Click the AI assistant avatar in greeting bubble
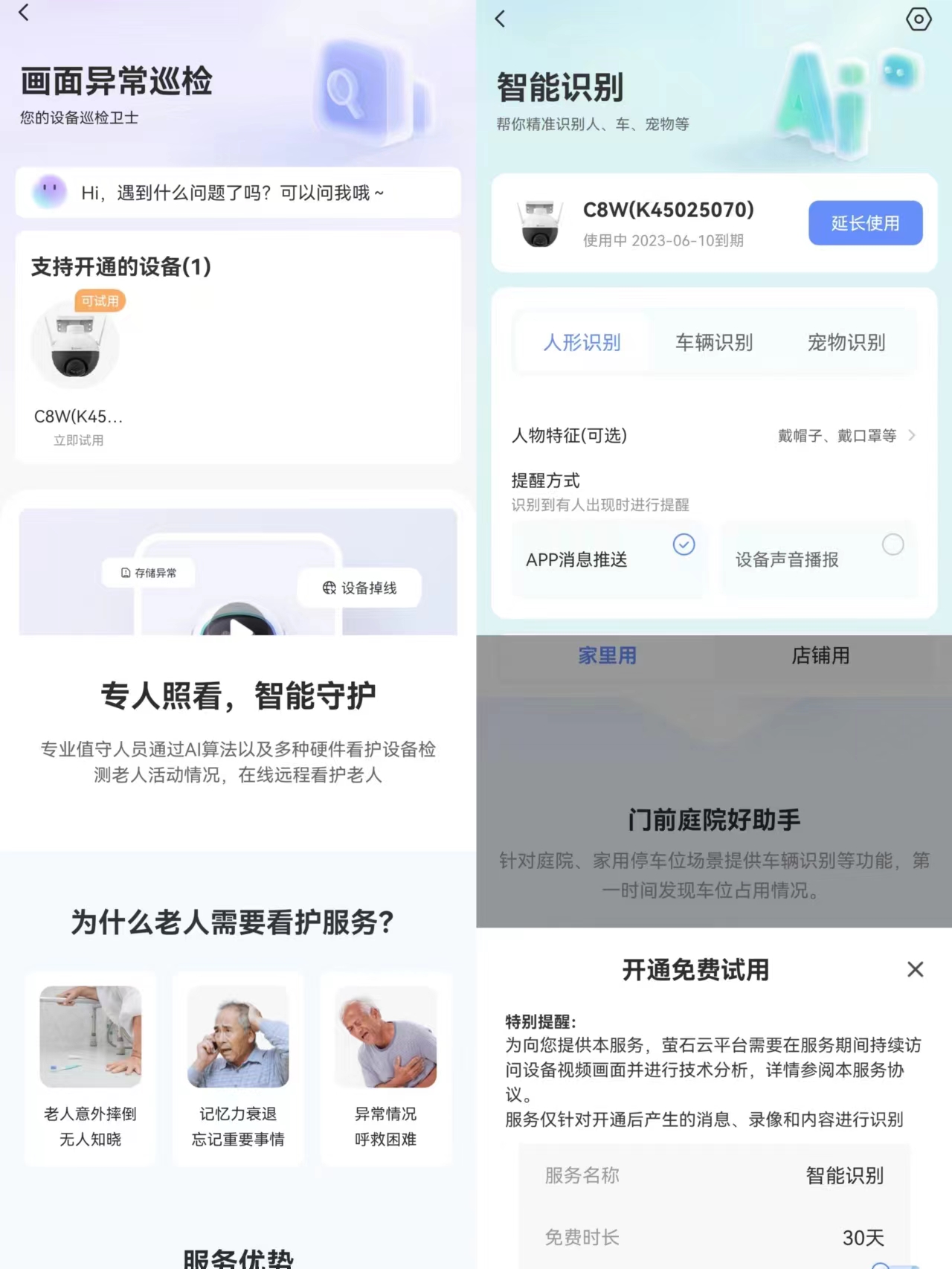 tap(49, 193)
